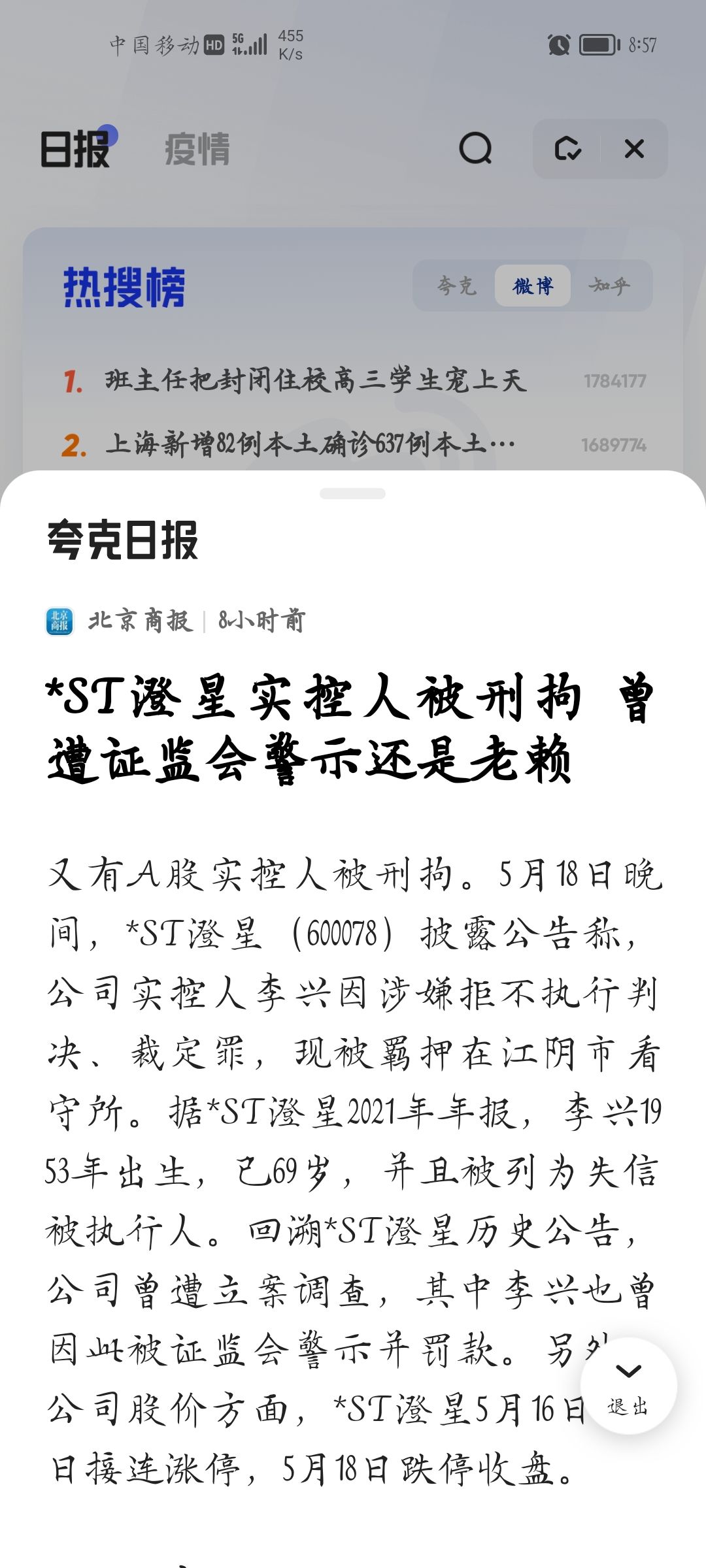Open the *ST澄星 article headline
The height and width of the screenshot is (1568, 706).
(350, 728)
